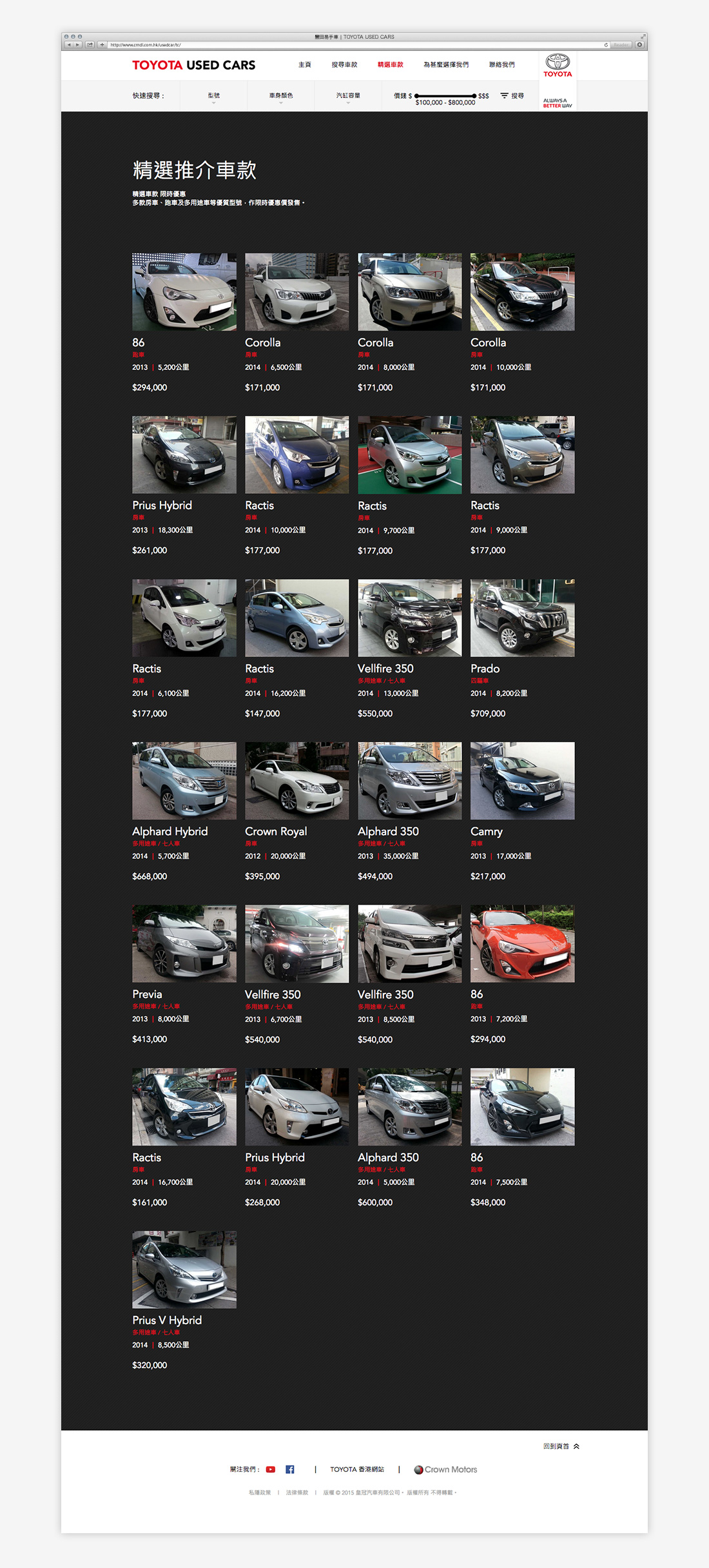Image resolution: width=709 pixels, height=1568 pixels.
Task: Open the red 86 sports car image
Action: pos(522,943)
